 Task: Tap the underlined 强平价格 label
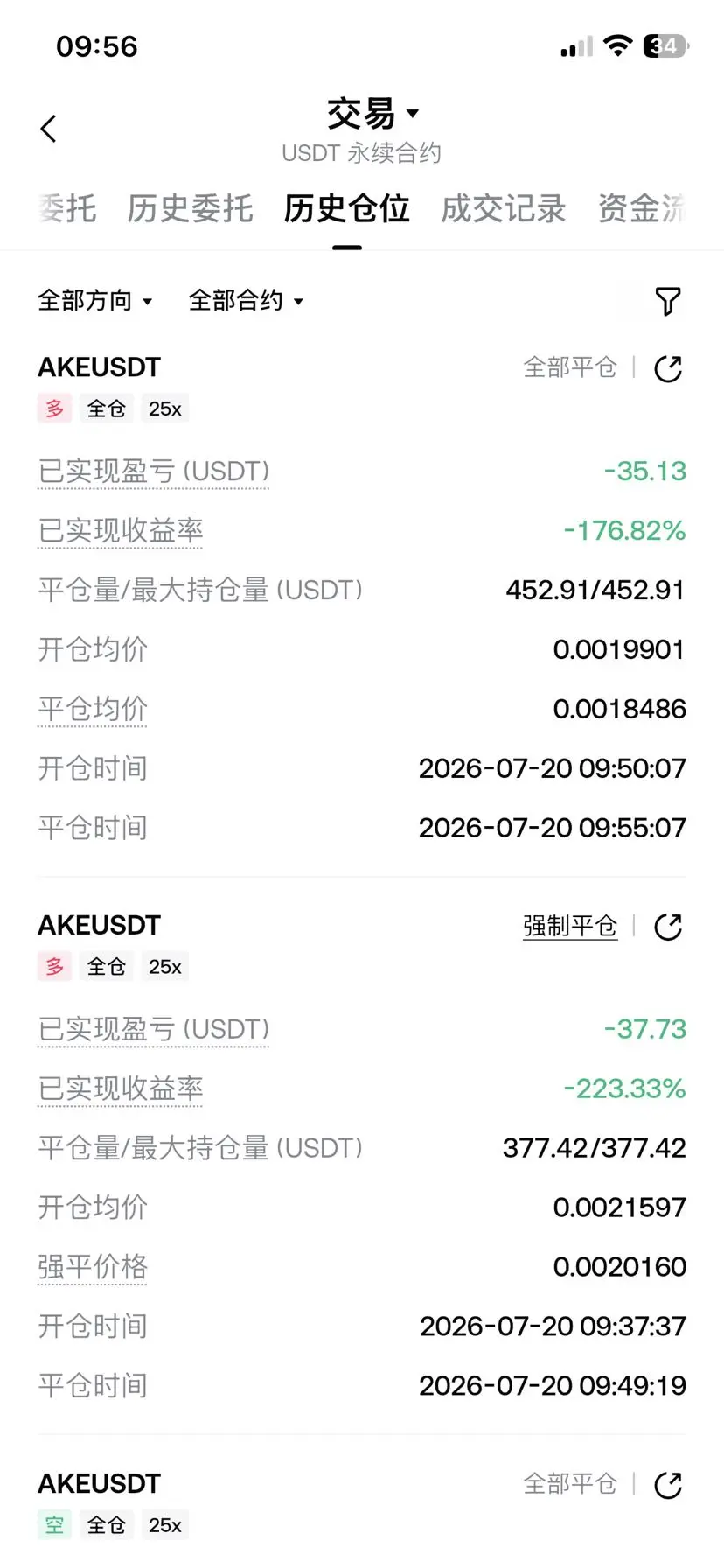(93, 1268)
